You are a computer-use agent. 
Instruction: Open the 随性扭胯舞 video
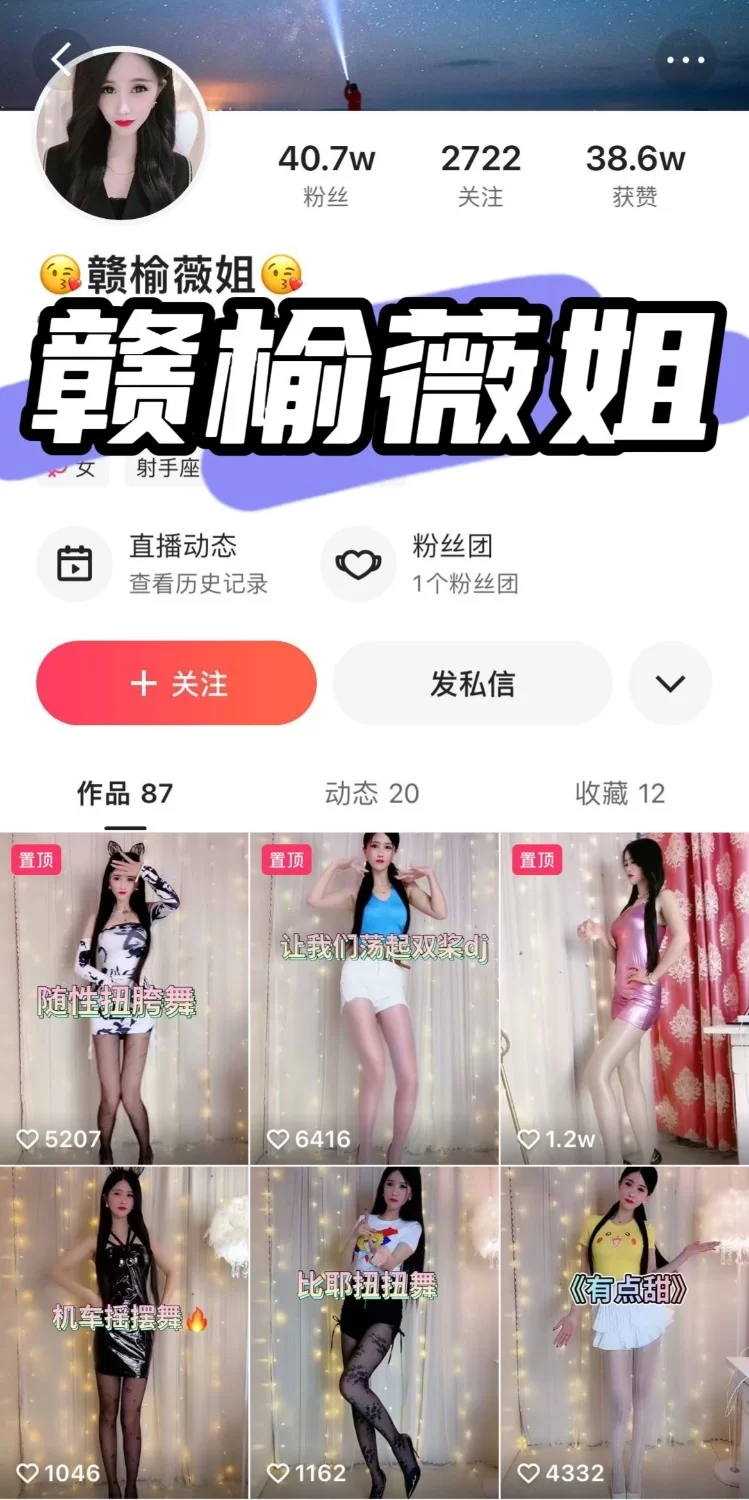coord(123,998)
